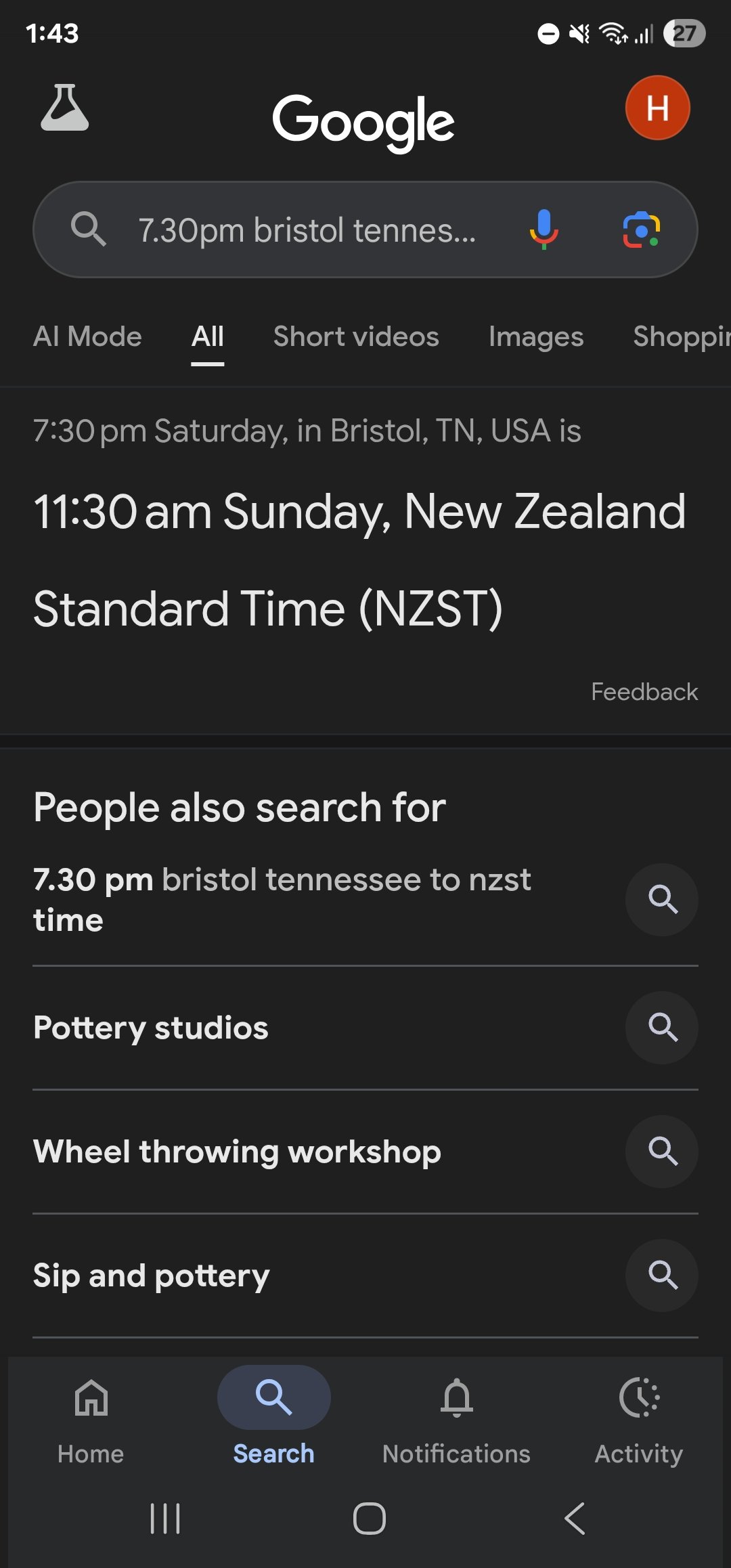Screen dimensions: 731x1568
Task: Open Search Labs flask icon
Action: tap(64, 108)
